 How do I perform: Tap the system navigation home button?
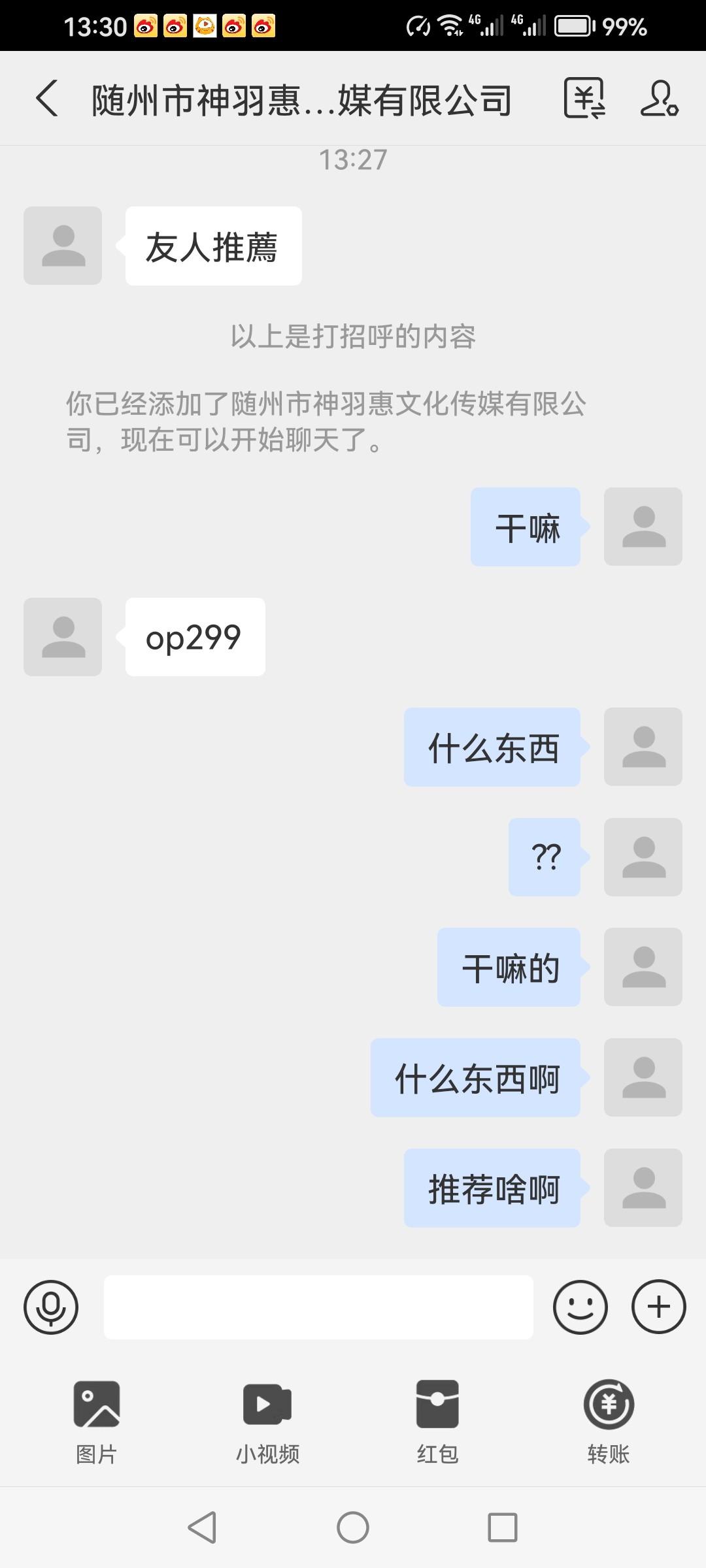coord(353,1527)
